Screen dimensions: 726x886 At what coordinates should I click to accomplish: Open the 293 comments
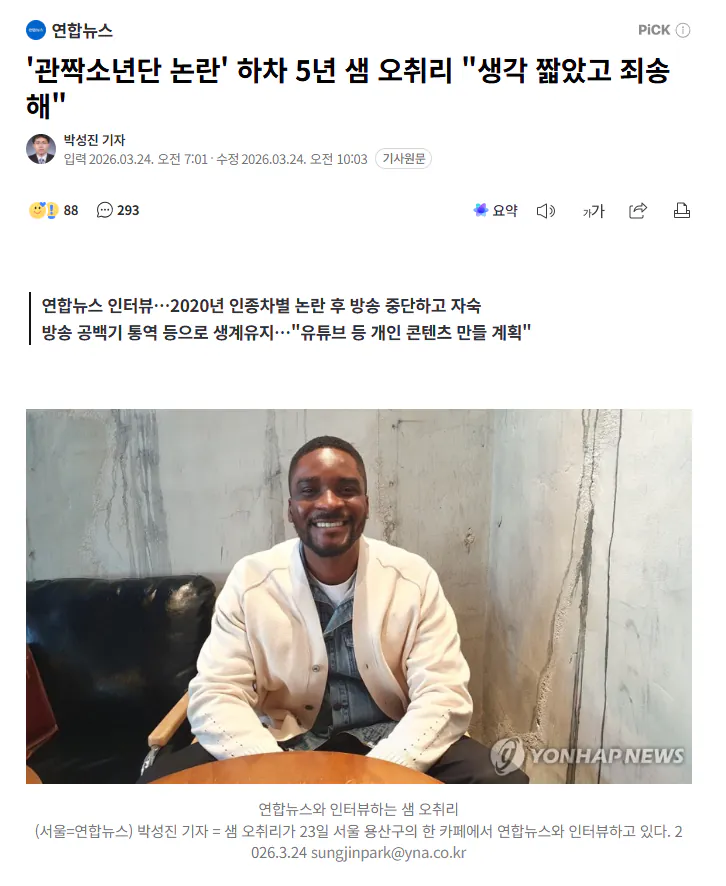[x=118, y=210]
